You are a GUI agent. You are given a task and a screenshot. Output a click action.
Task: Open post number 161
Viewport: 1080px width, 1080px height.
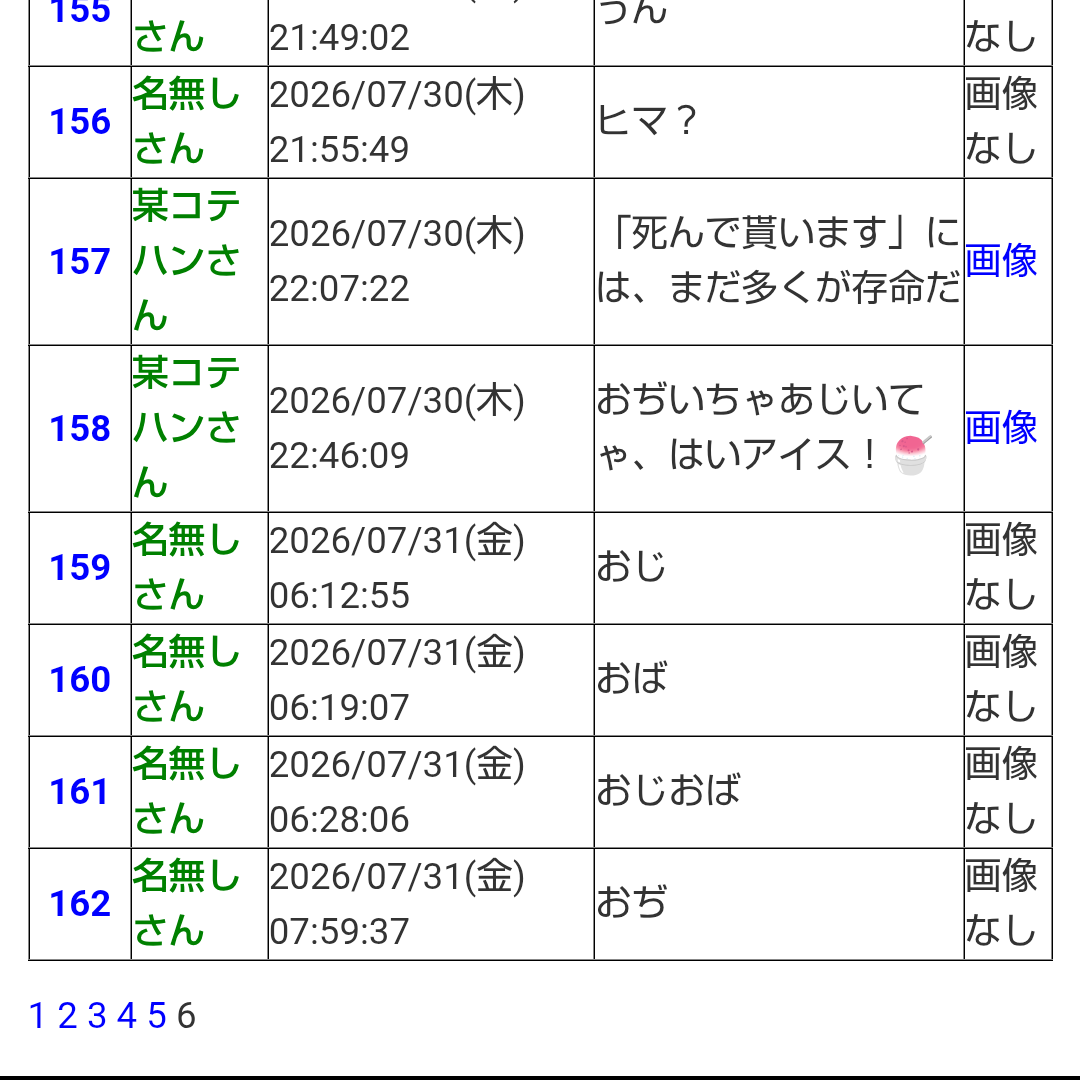tap(80, 792)
